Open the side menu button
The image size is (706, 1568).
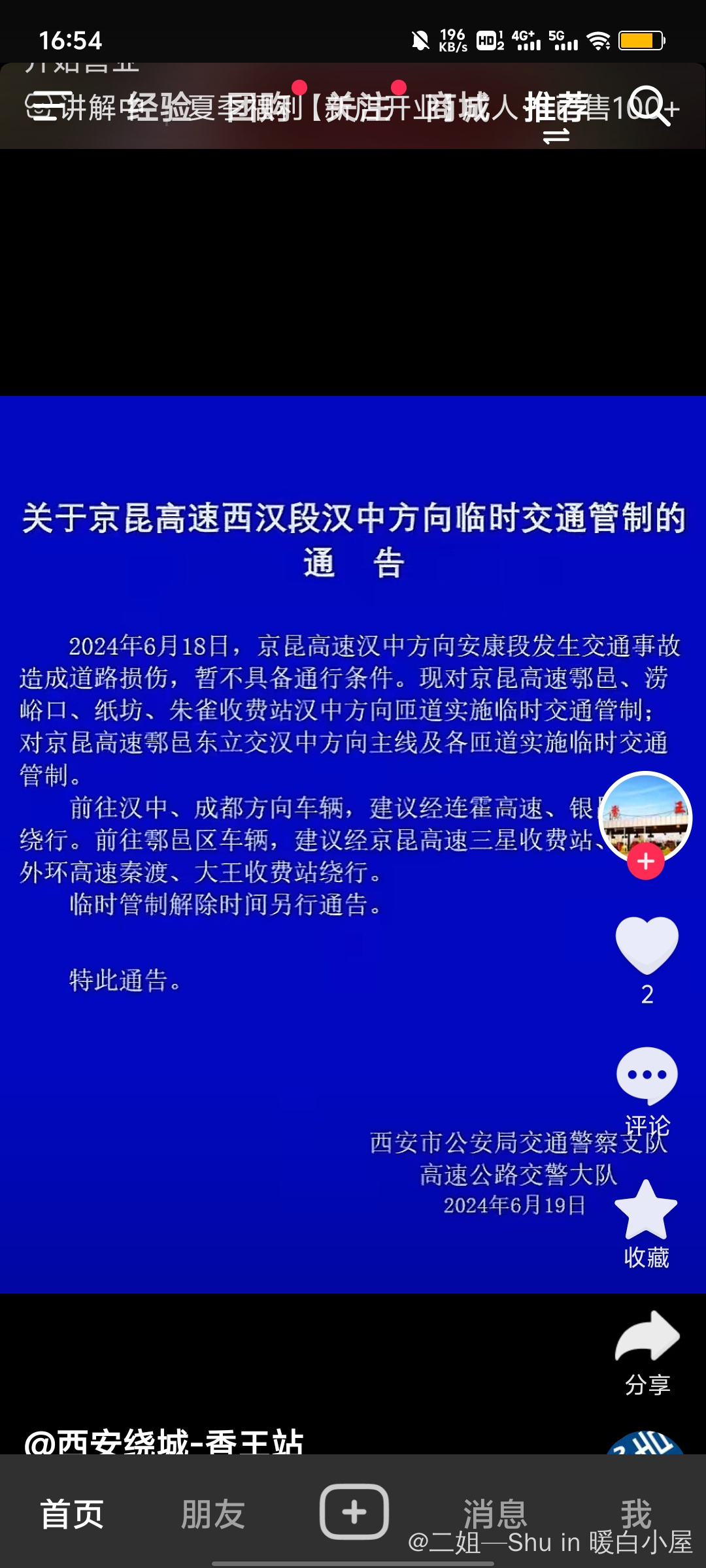point(50,105)
